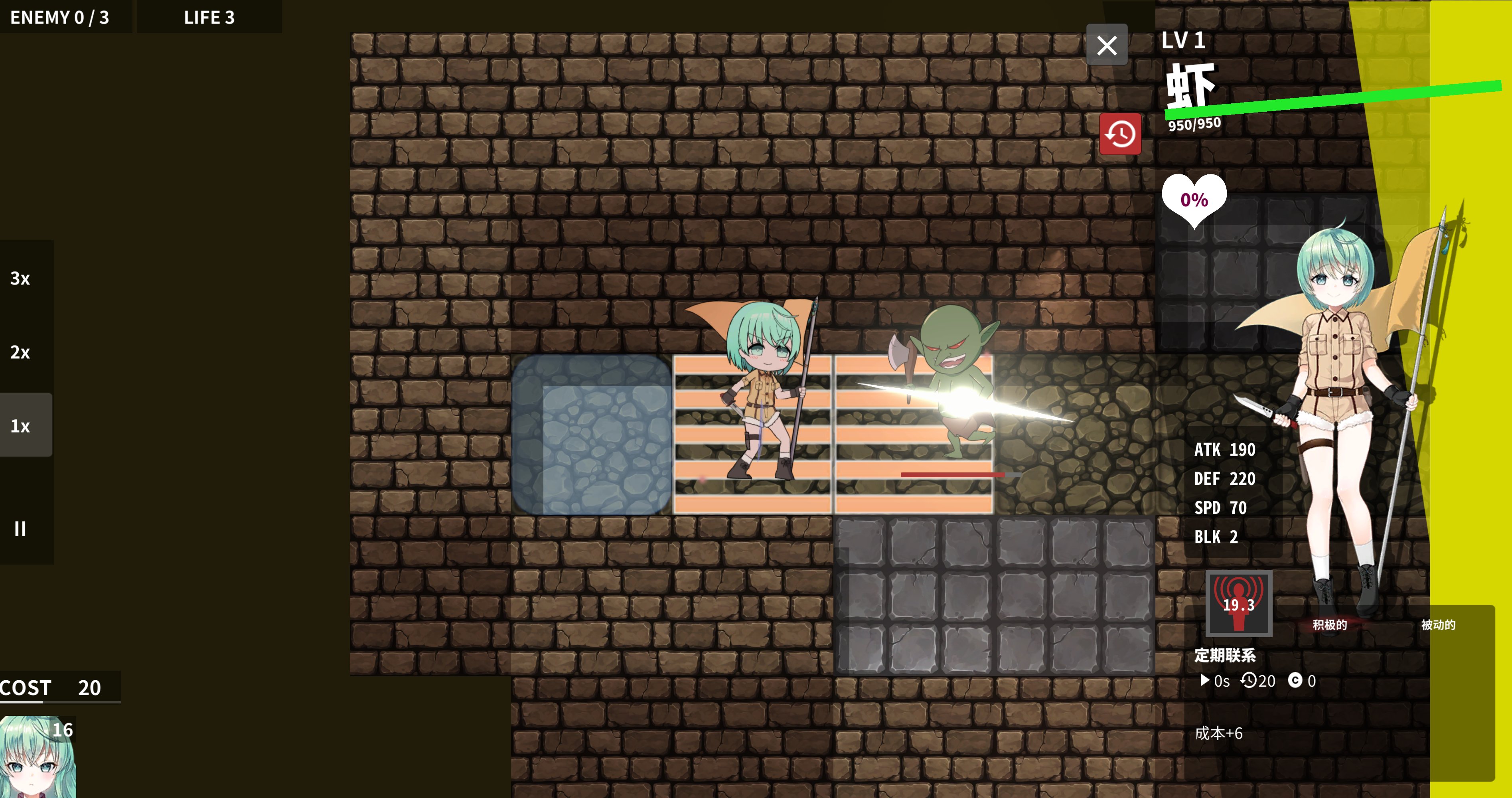This screenshot has width=1512, height=798.
Task: Set game speed to 2x
Action: (x=20, y=352)
